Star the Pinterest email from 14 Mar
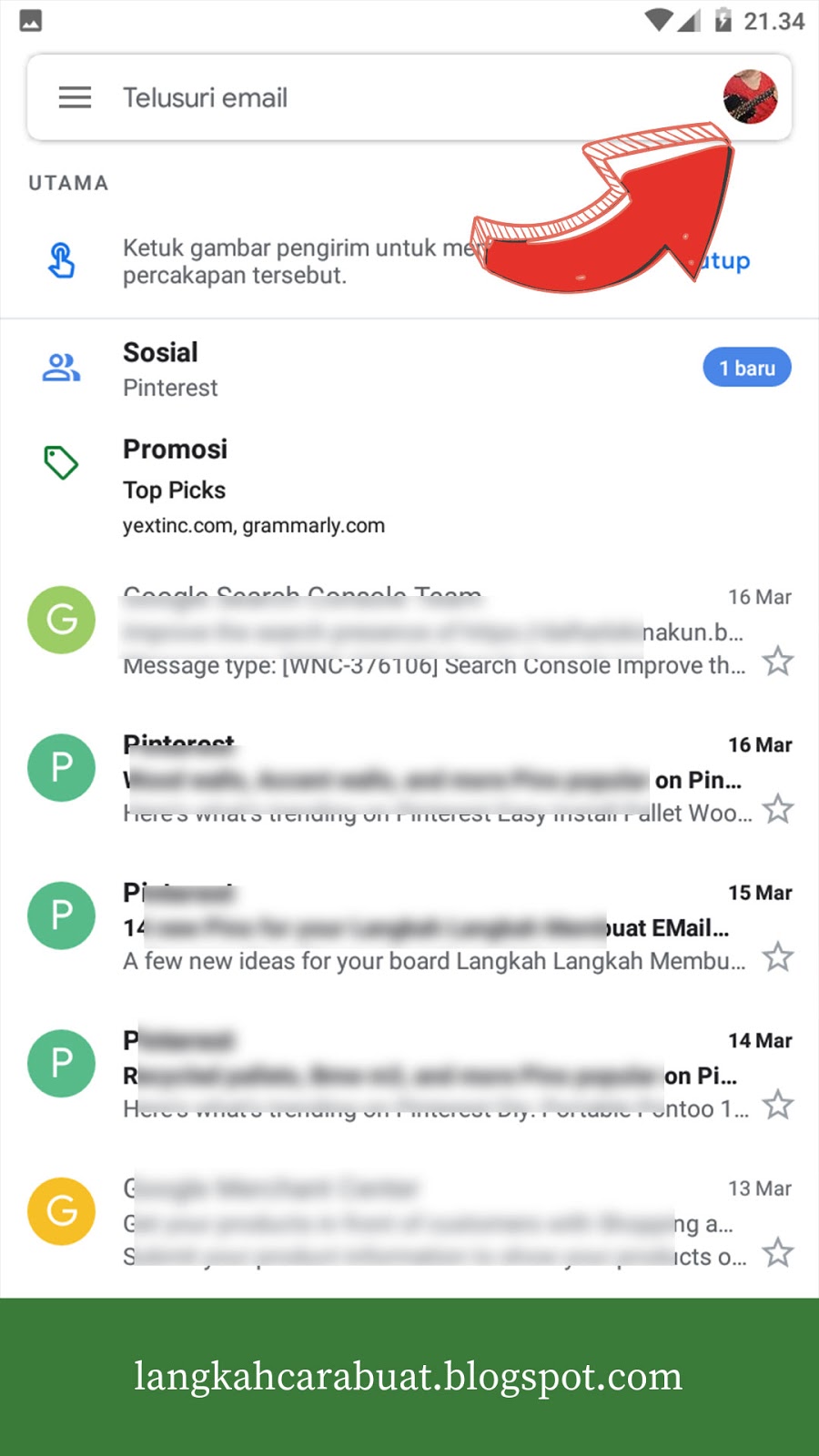819x1456 pixels. pos(777,1106)
